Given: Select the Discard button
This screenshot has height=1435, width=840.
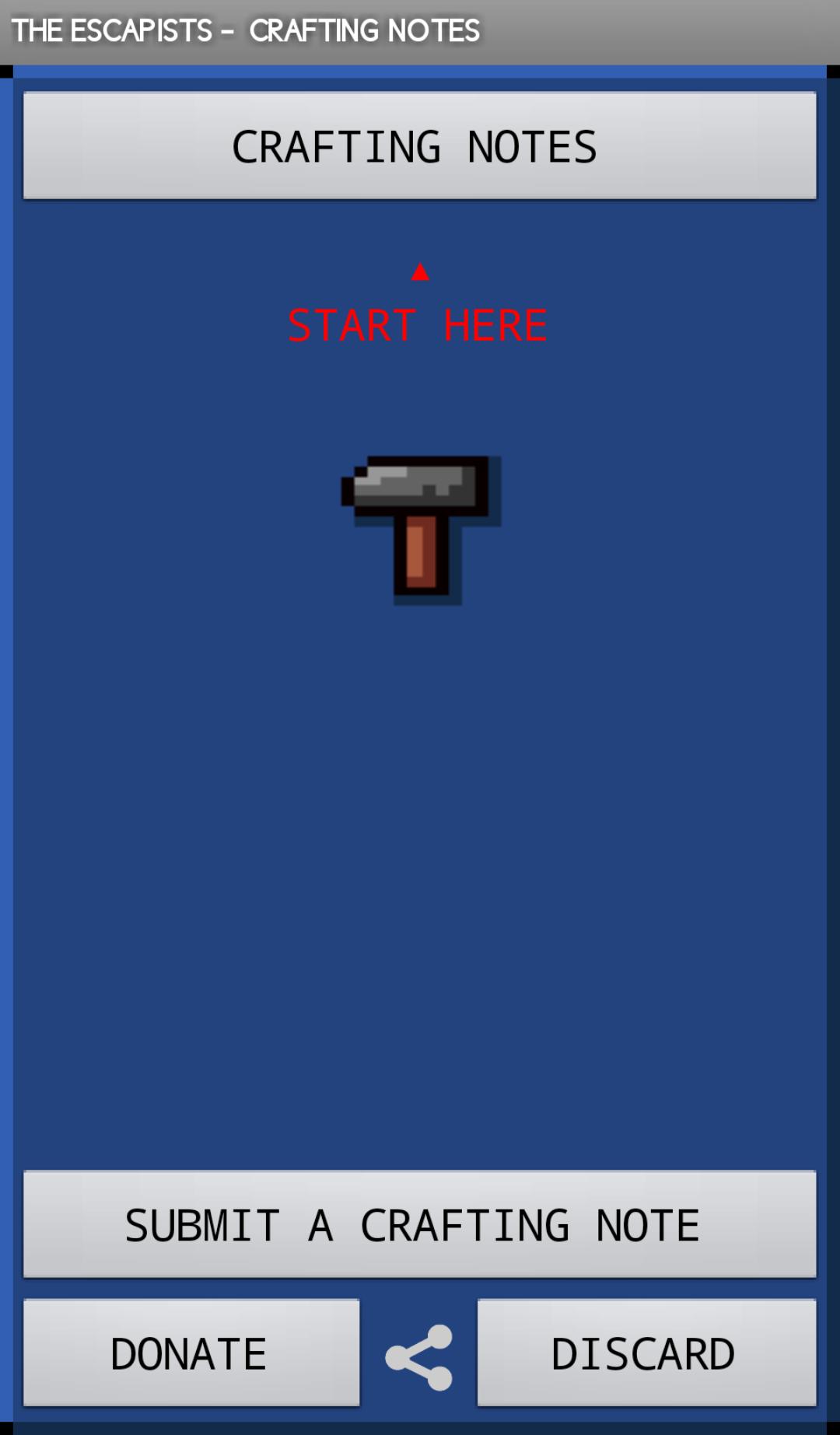Looking at the screenshot, I should pos(646,1353).
